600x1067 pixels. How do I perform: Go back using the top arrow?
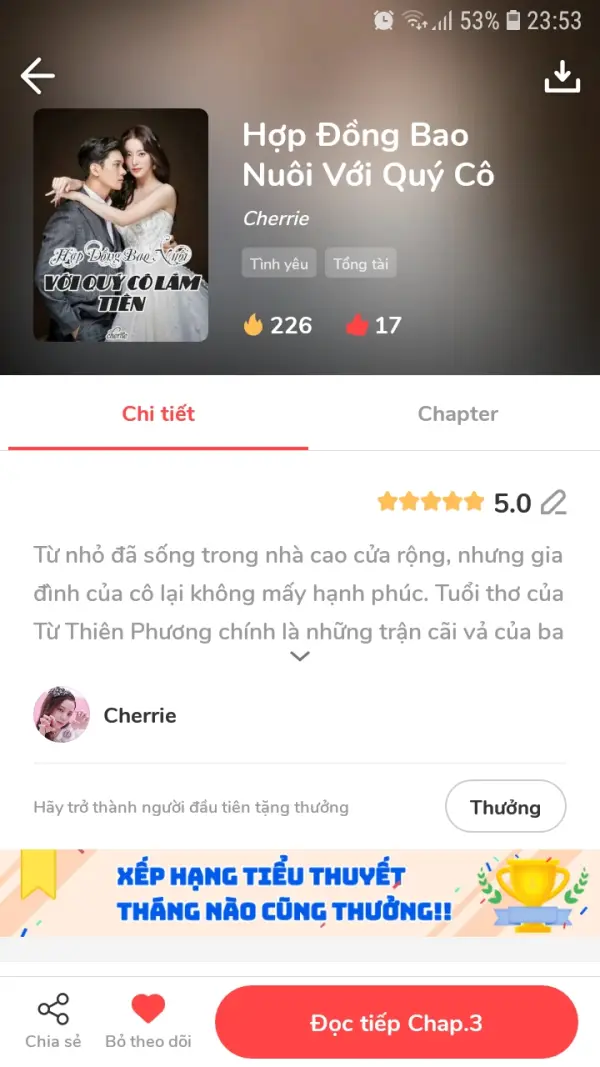point(37,76)
